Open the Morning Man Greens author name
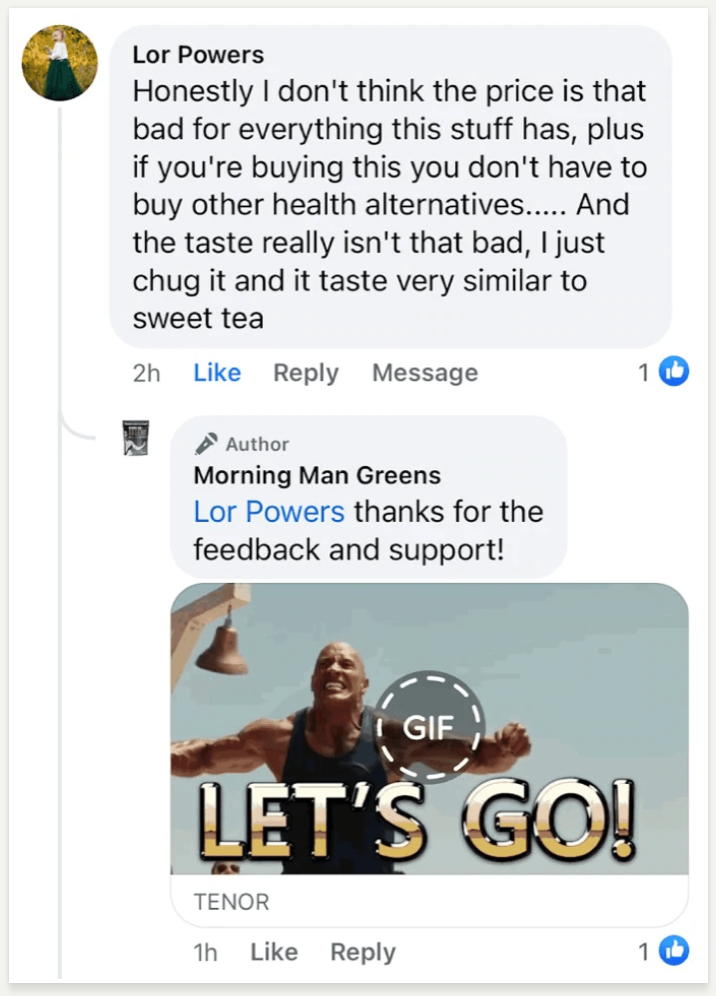 pos(317,476)
